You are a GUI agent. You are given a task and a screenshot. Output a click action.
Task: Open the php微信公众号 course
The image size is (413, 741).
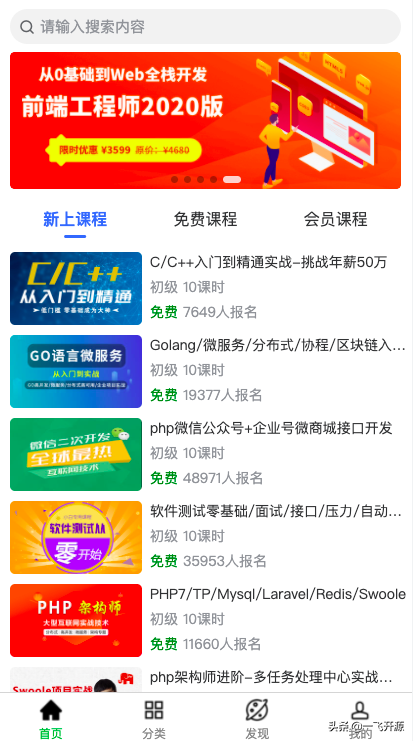point(206,454)
